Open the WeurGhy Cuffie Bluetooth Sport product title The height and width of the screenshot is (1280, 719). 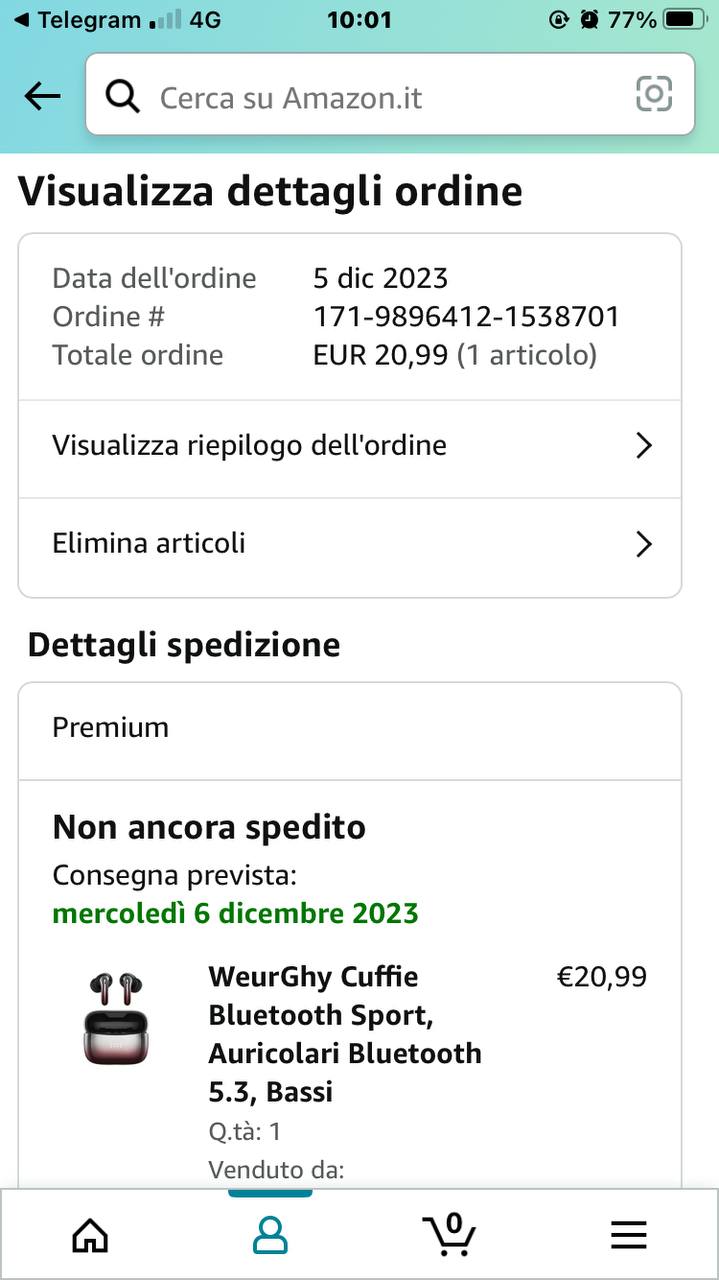(345, 1034)
